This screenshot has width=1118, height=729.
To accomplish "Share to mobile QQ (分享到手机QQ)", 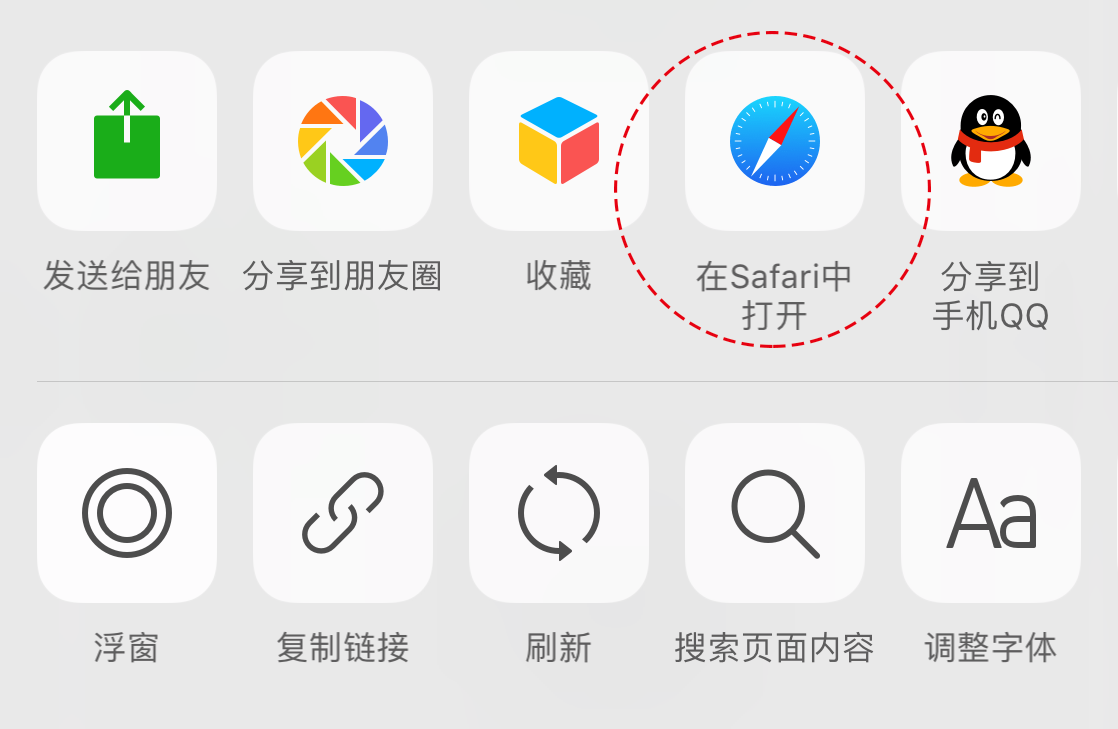I will [990, 141].
